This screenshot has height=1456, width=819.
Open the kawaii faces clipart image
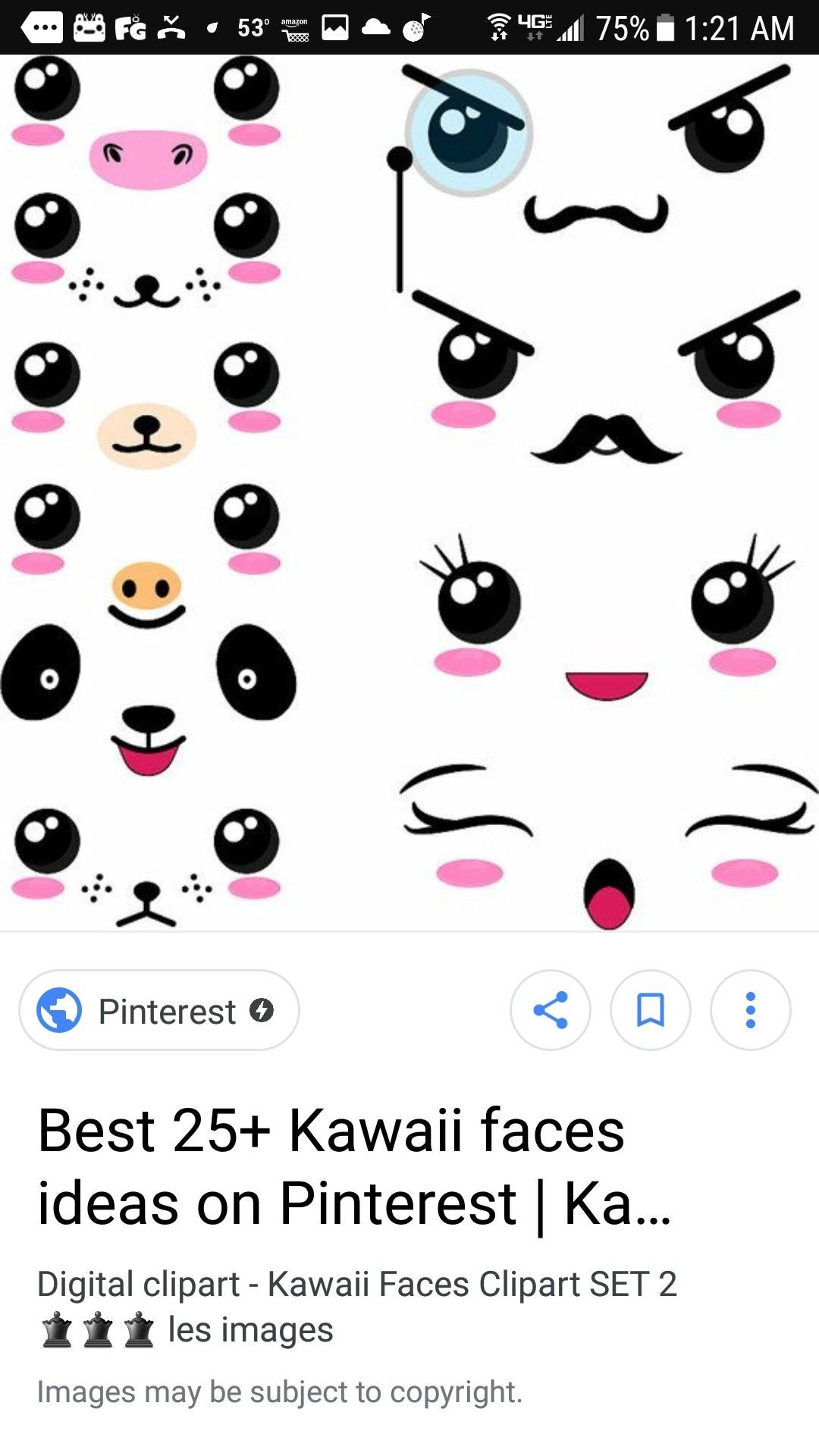[409, 493]
